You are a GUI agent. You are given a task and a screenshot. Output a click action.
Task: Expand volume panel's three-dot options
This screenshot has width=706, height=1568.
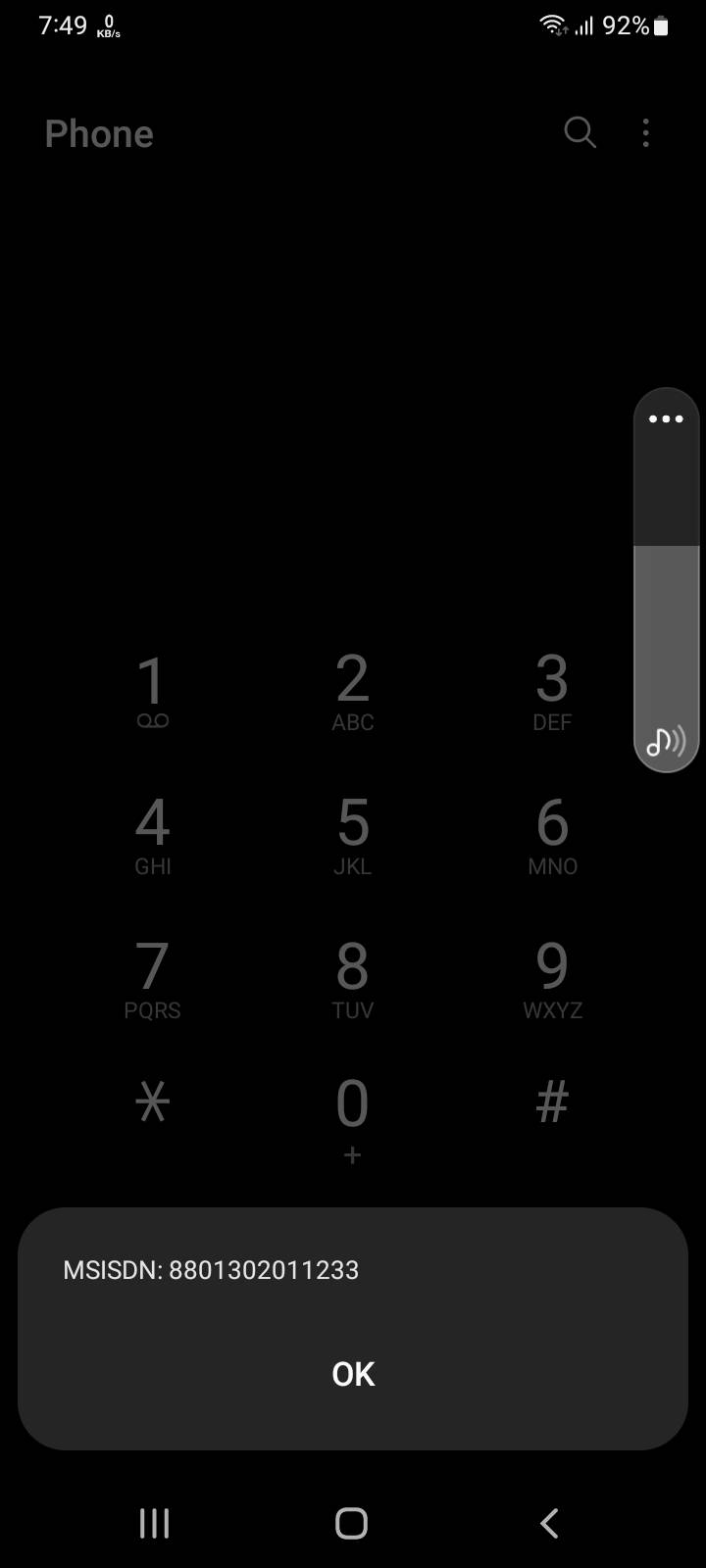(666, 419)
